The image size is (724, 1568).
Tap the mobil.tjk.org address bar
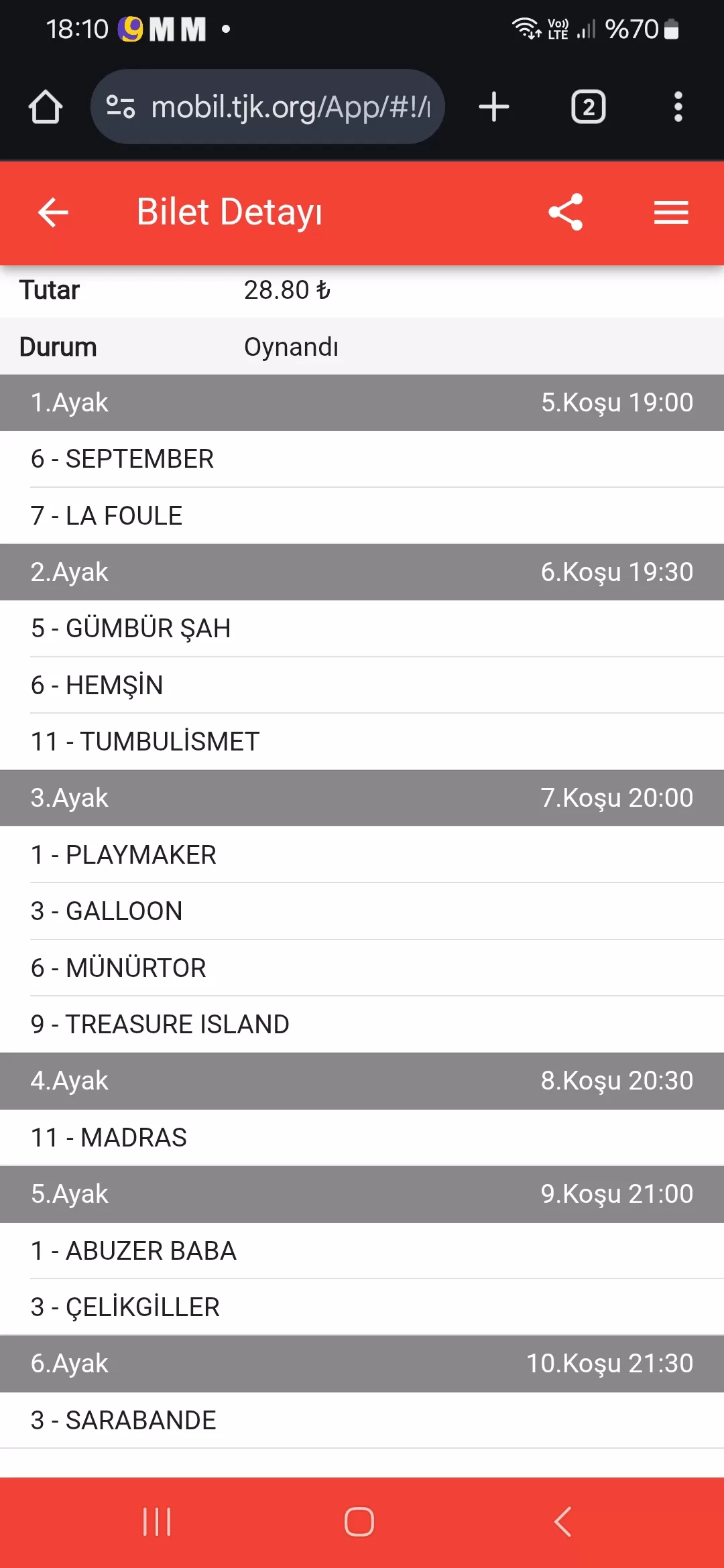point(290,107)
